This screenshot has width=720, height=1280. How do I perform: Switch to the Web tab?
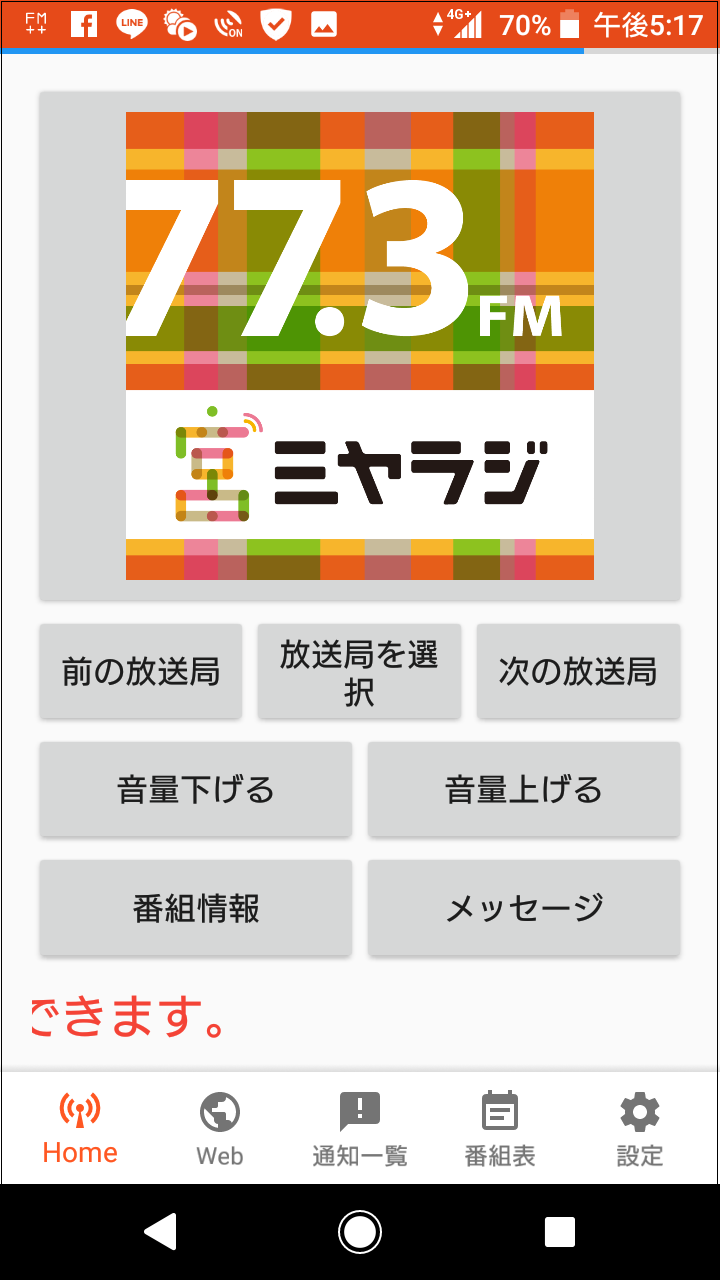pyautogui.click(x=220, y=1130)
